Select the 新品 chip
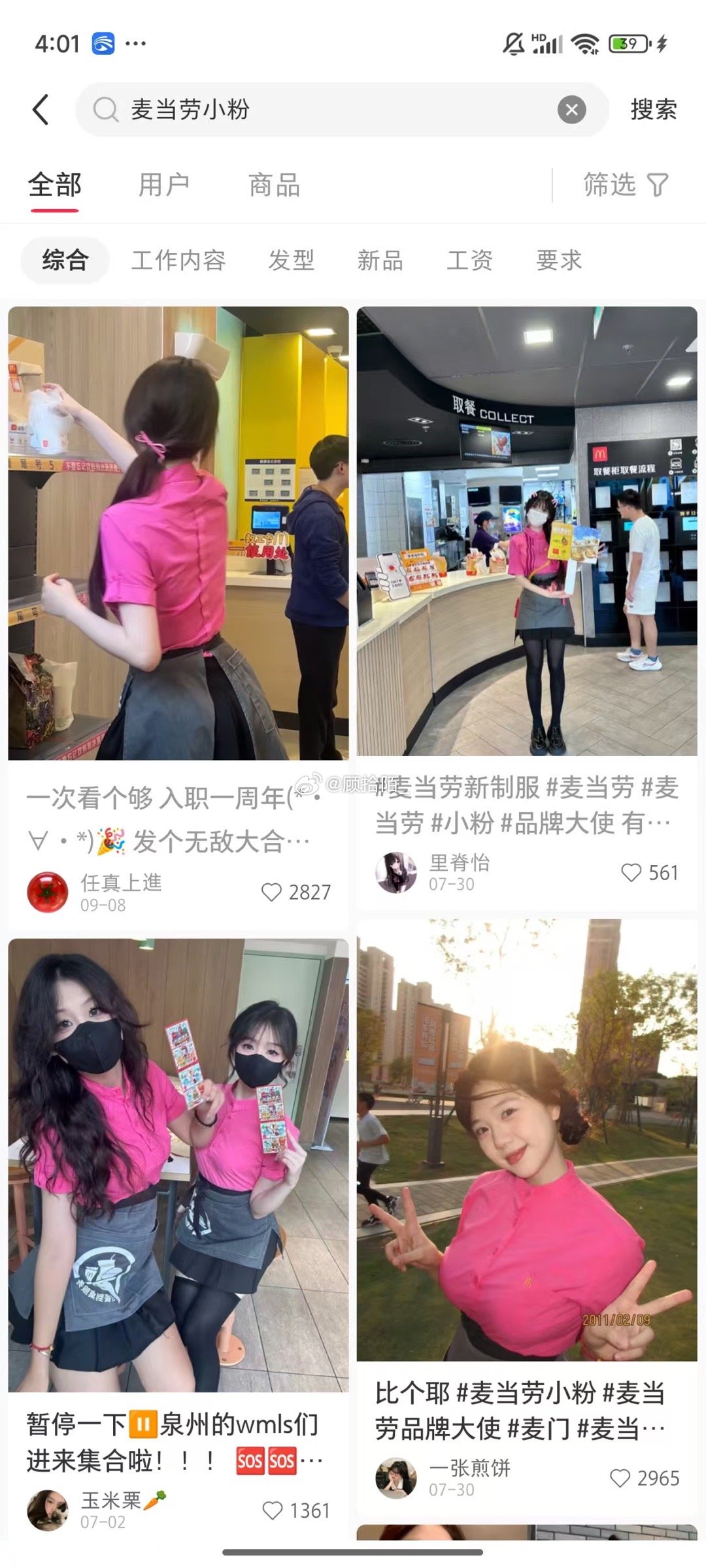 pos(380,260)
